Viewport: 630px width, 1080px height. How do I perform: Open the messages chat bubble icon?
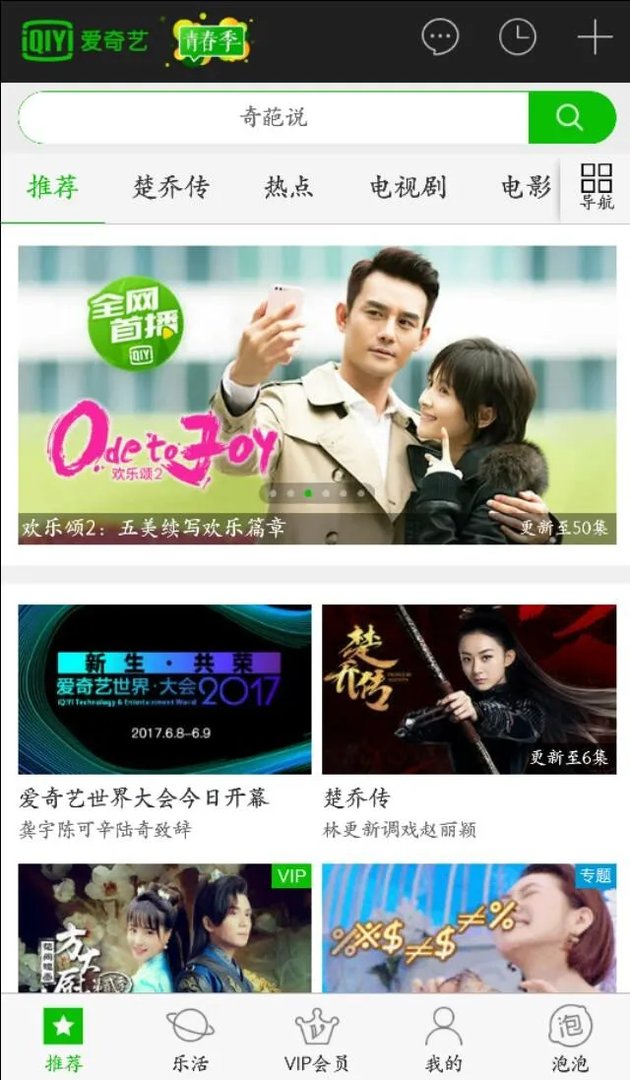coord(441,38)
